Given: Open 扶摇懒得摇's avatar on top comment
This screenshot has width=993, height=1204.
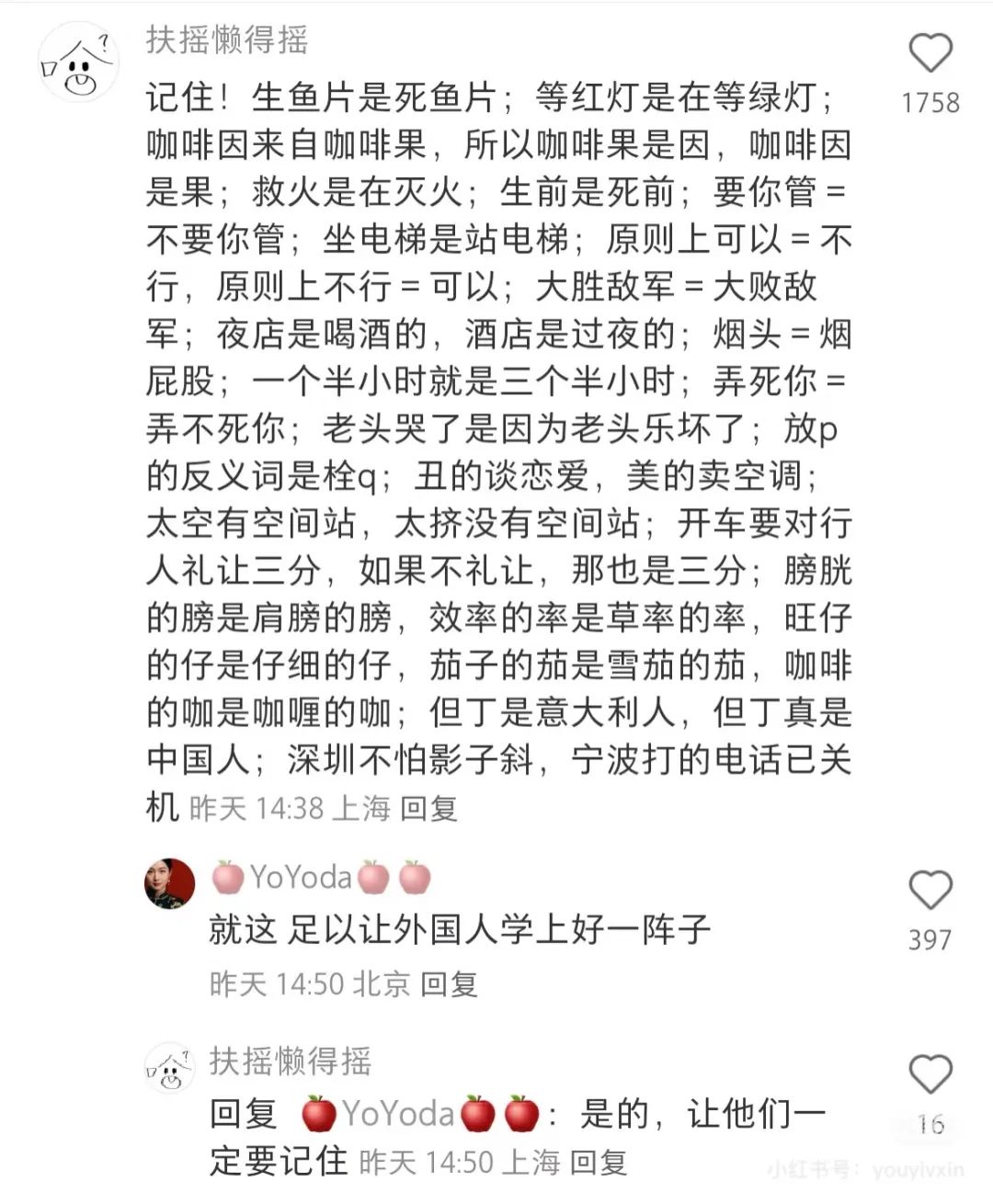Looking at the screenshot, I should pyautogui.click(x=78, y=62).
